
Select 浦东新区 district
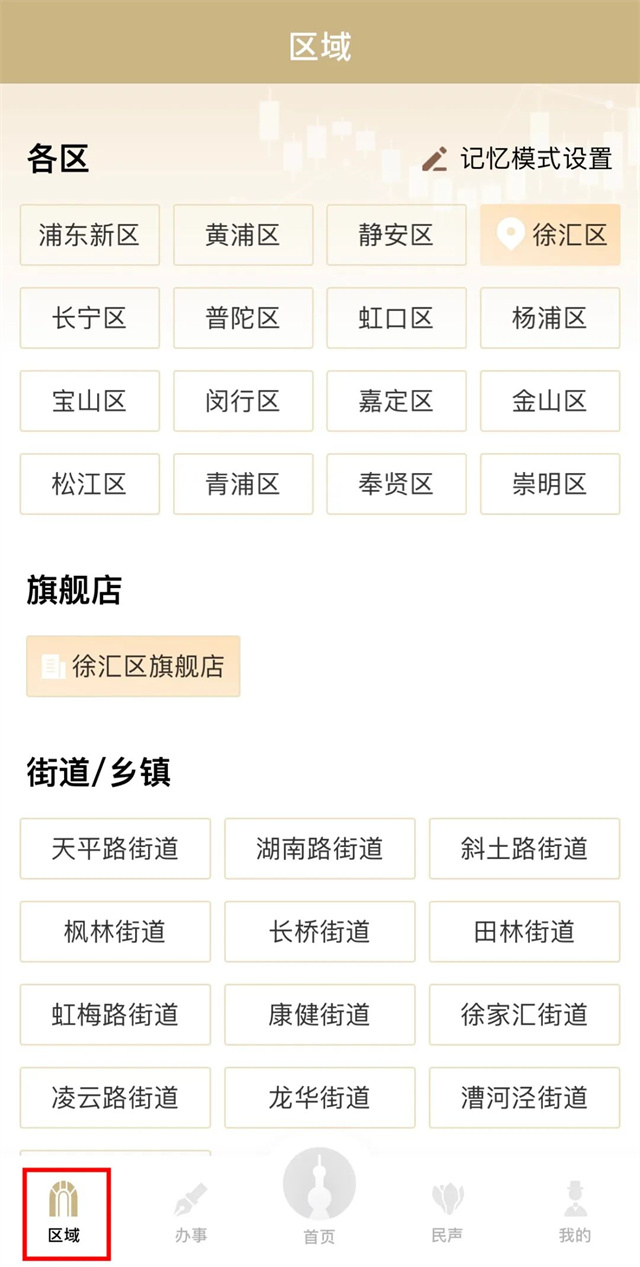pos(90,235)
